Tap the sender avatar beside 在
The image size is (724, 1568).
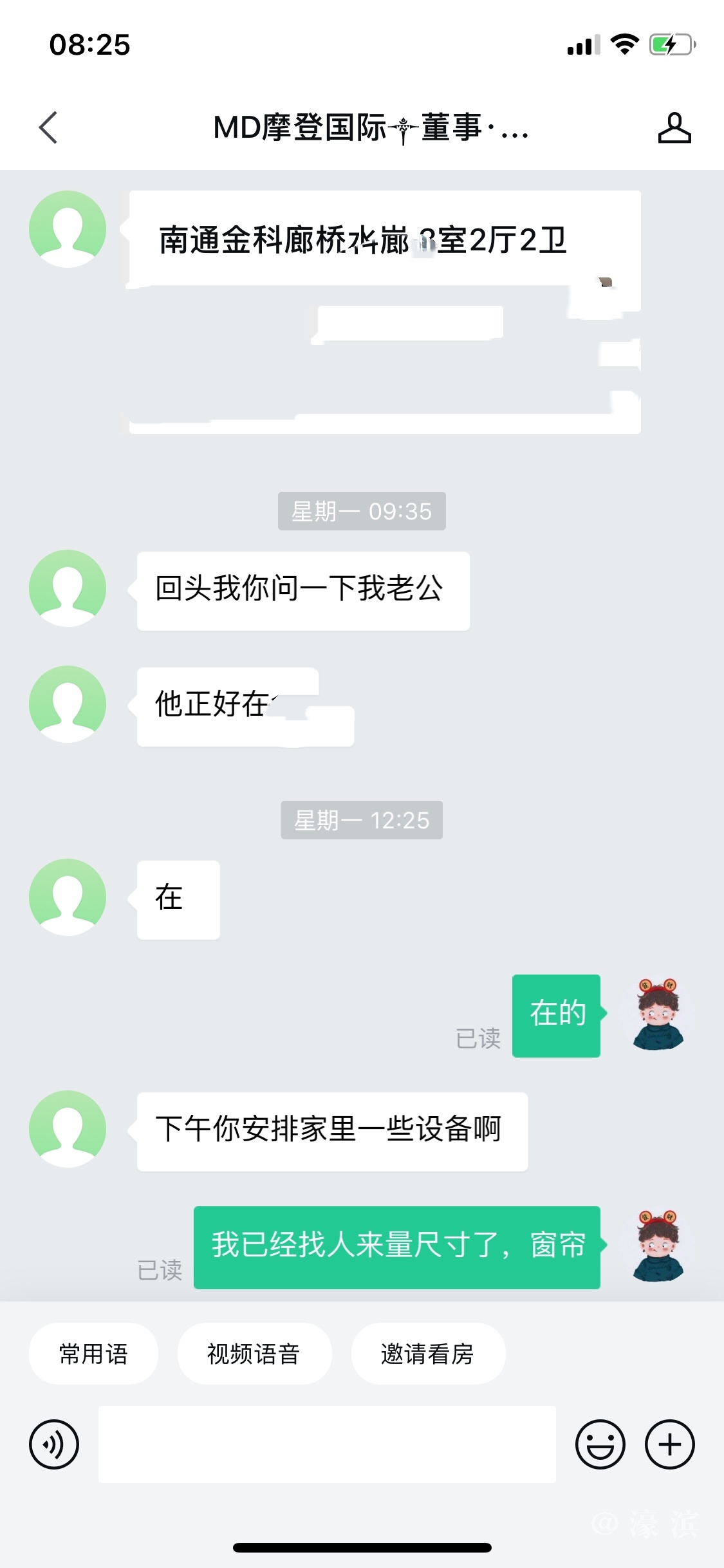68,897
